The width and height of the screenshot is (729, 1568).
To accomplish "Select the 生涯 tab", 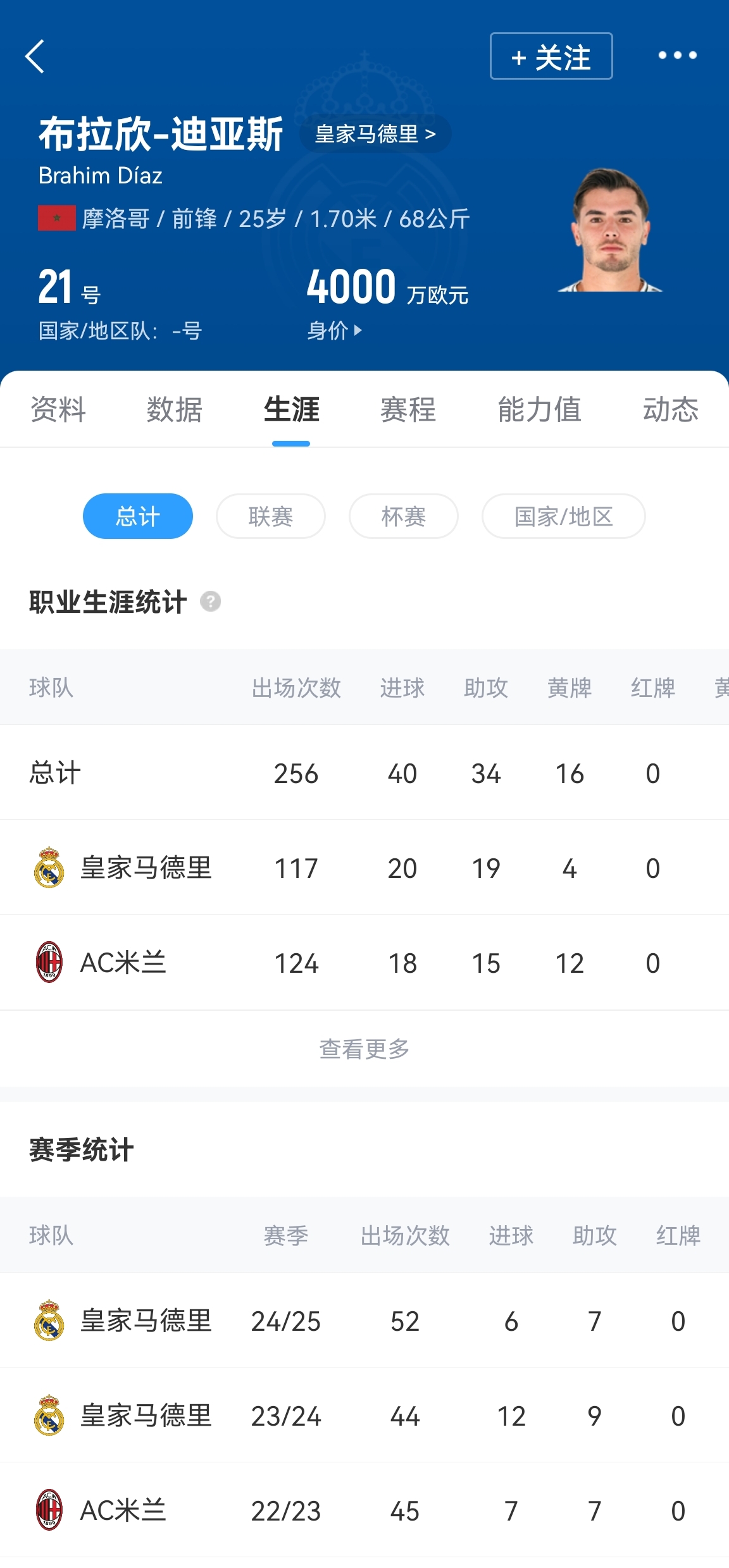I will 291,409.
